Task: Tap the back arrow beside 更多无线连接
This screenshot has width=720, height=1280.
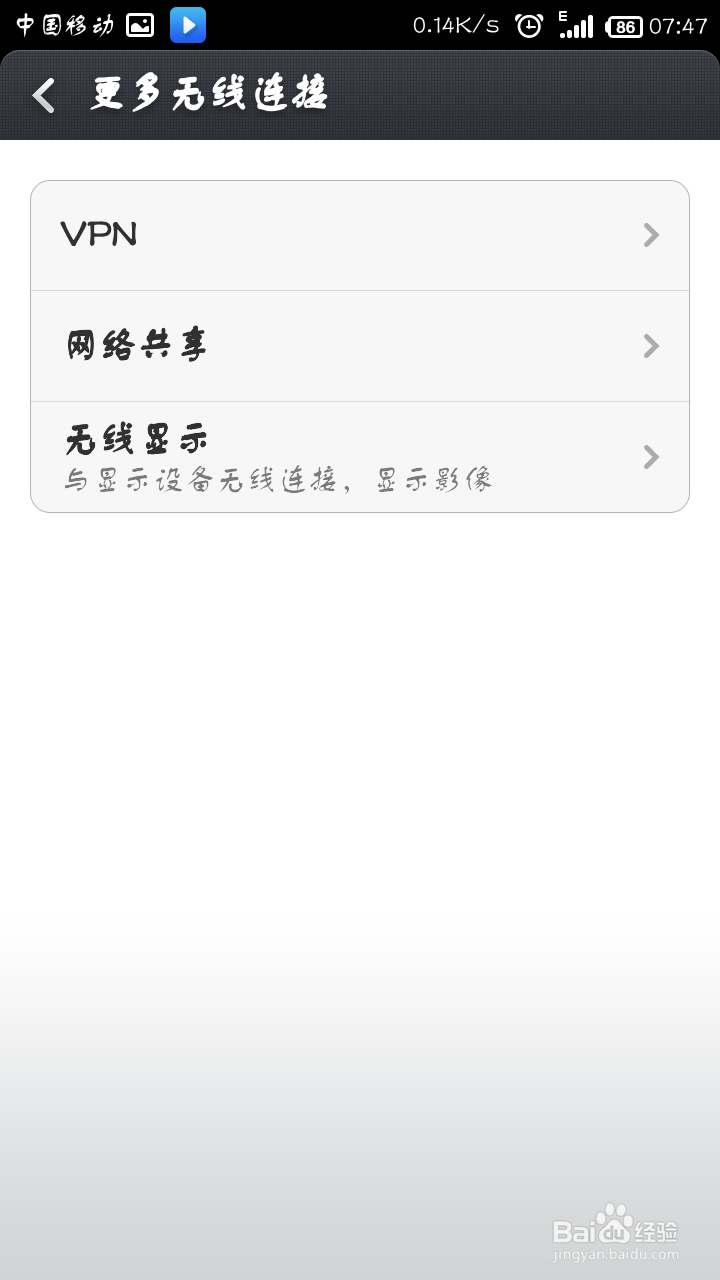Action: [42, 93]
